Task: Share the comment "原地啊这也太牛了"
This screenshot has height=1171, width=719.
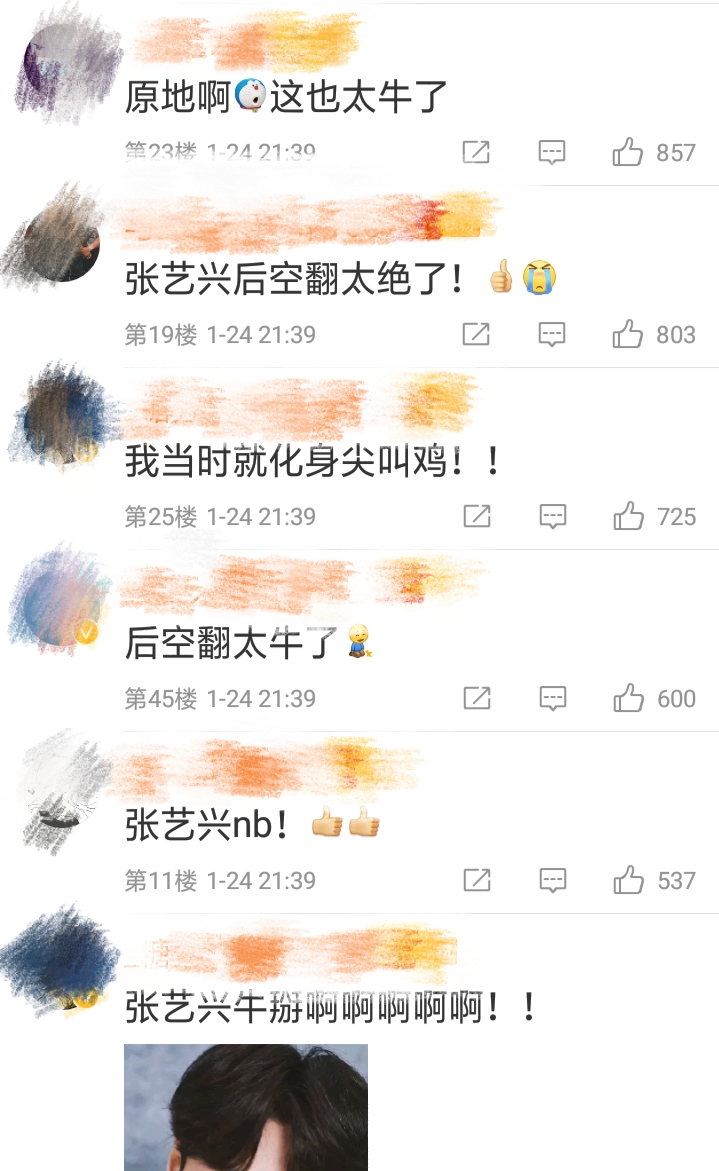Action: point(476,153)
